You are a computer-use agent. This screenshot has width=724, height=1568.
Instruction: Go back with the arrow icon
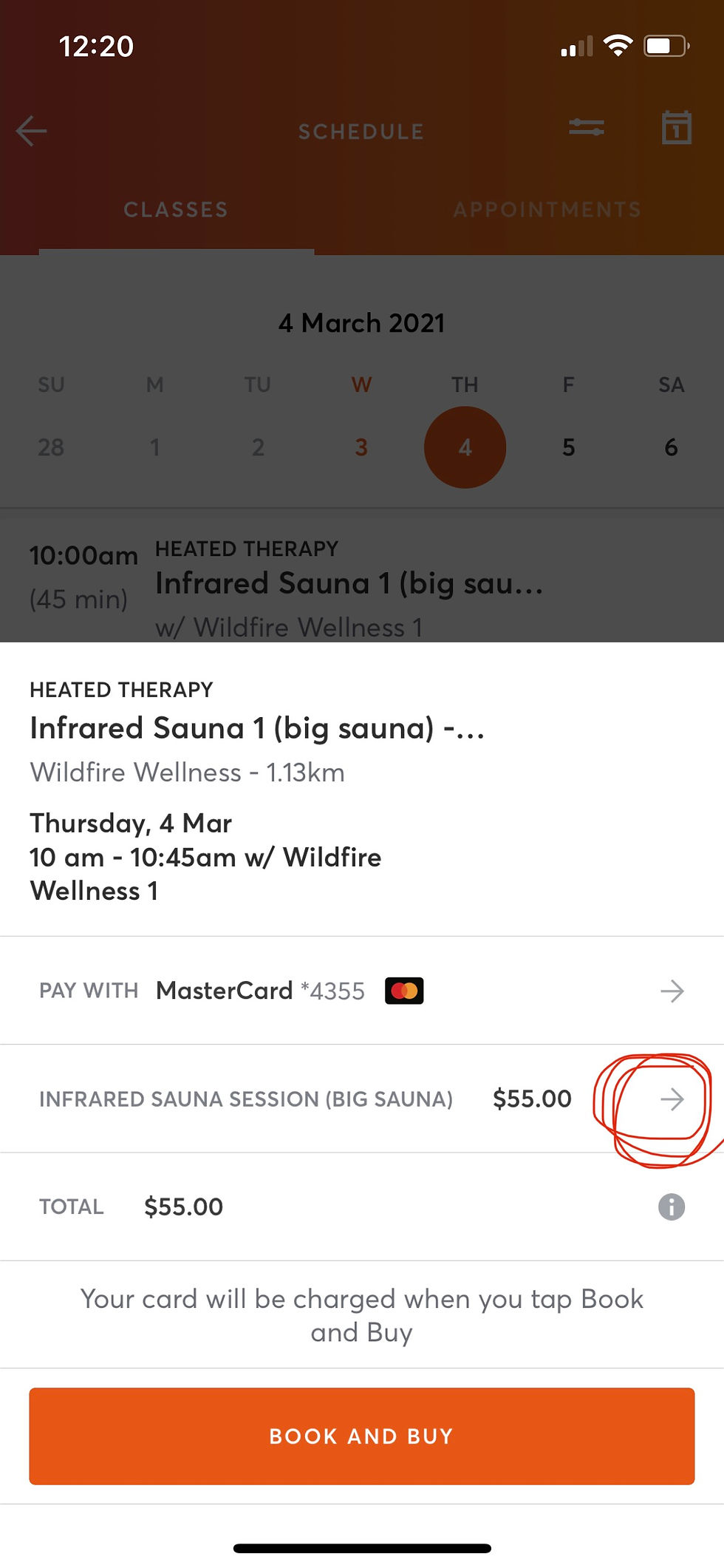click(31, 132)
